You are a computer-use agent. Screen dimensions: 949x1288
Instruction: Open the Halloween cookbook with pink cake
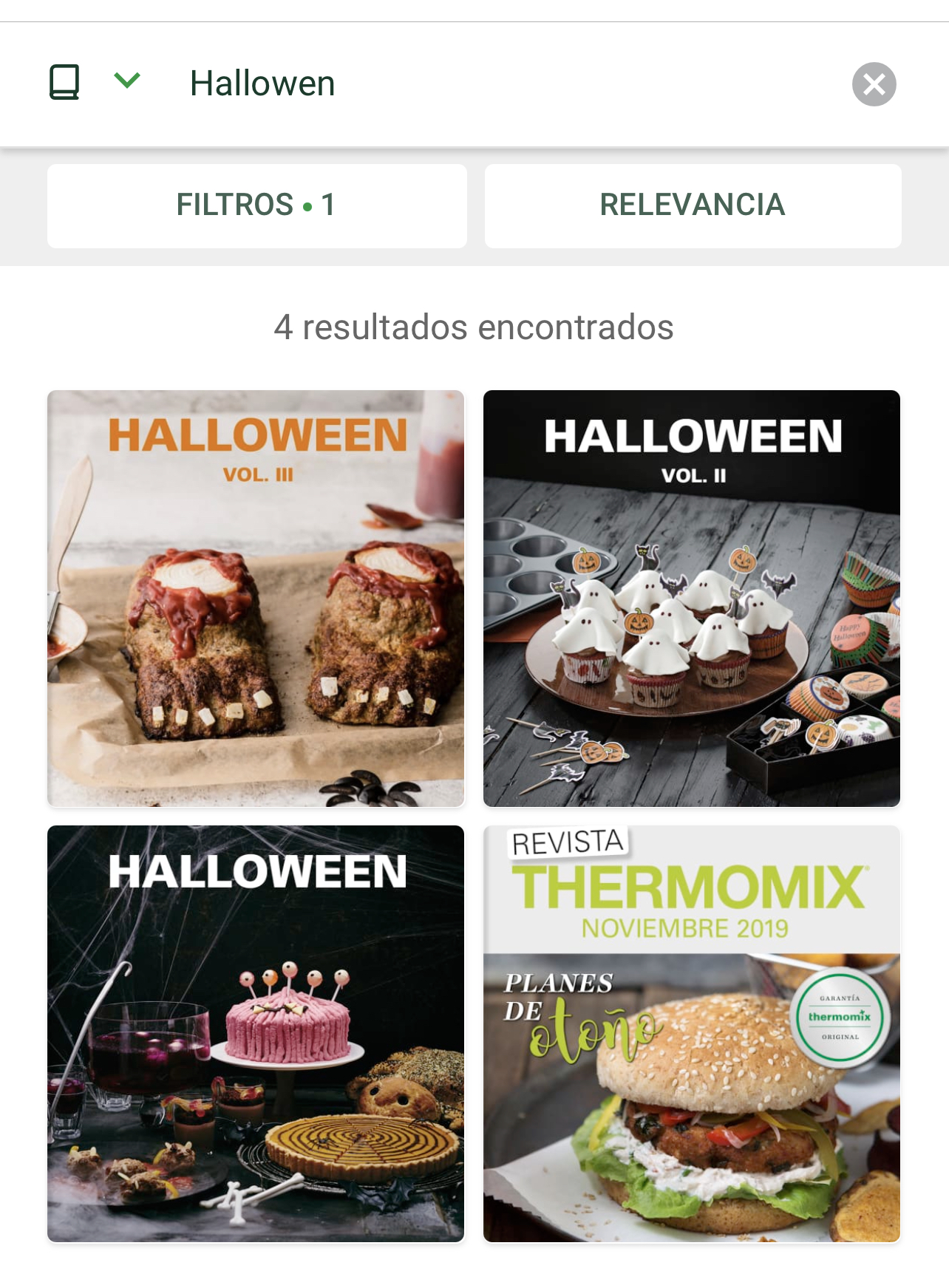256,1033
